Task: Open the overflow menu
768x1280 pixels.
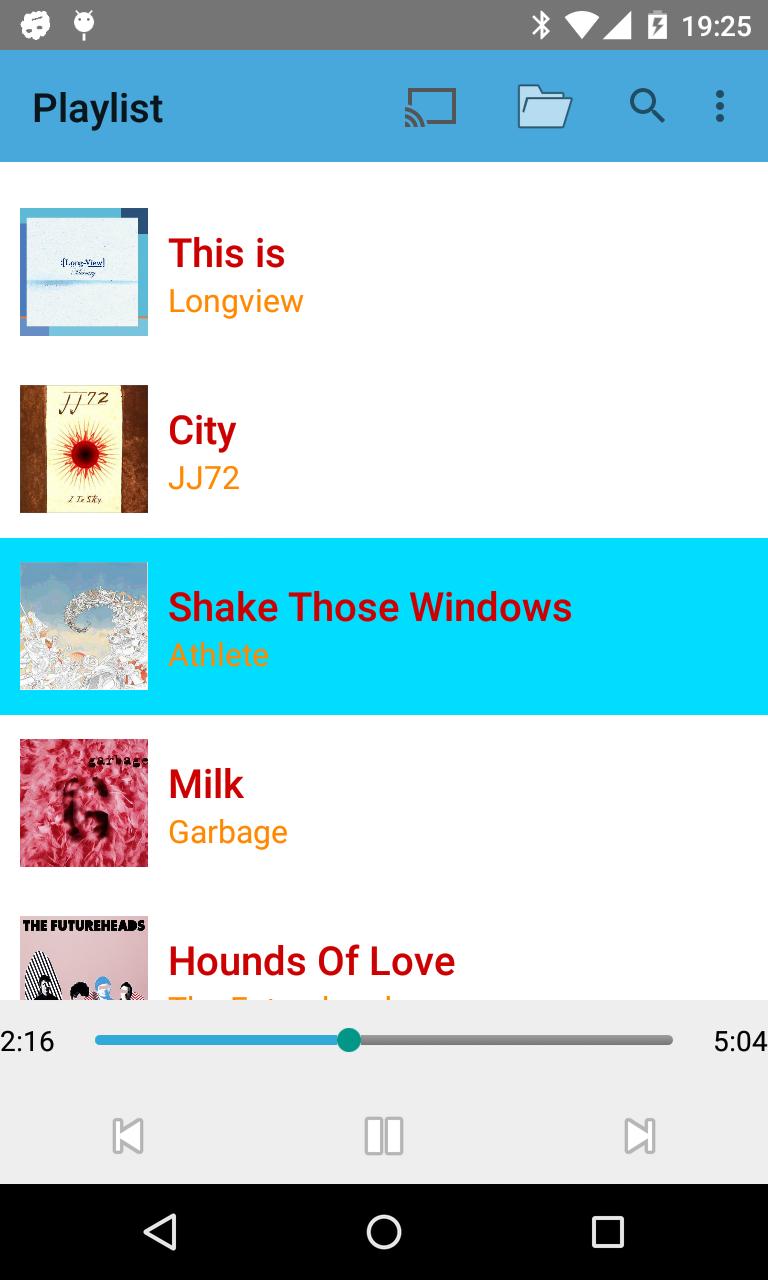Action: tap(720, 106)
